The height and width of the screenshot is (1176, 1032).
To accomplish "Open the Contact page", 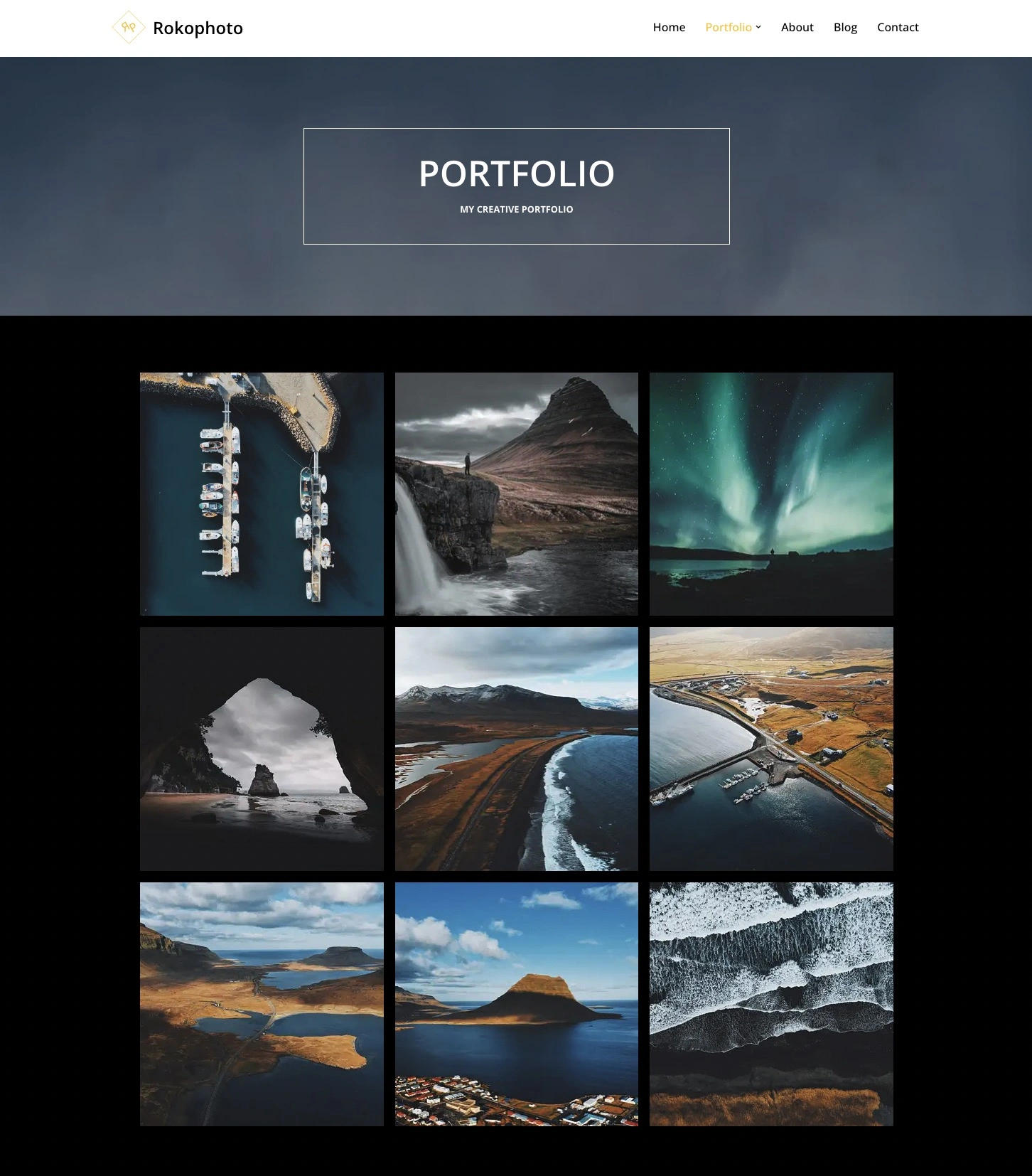I will click(898, 27).
